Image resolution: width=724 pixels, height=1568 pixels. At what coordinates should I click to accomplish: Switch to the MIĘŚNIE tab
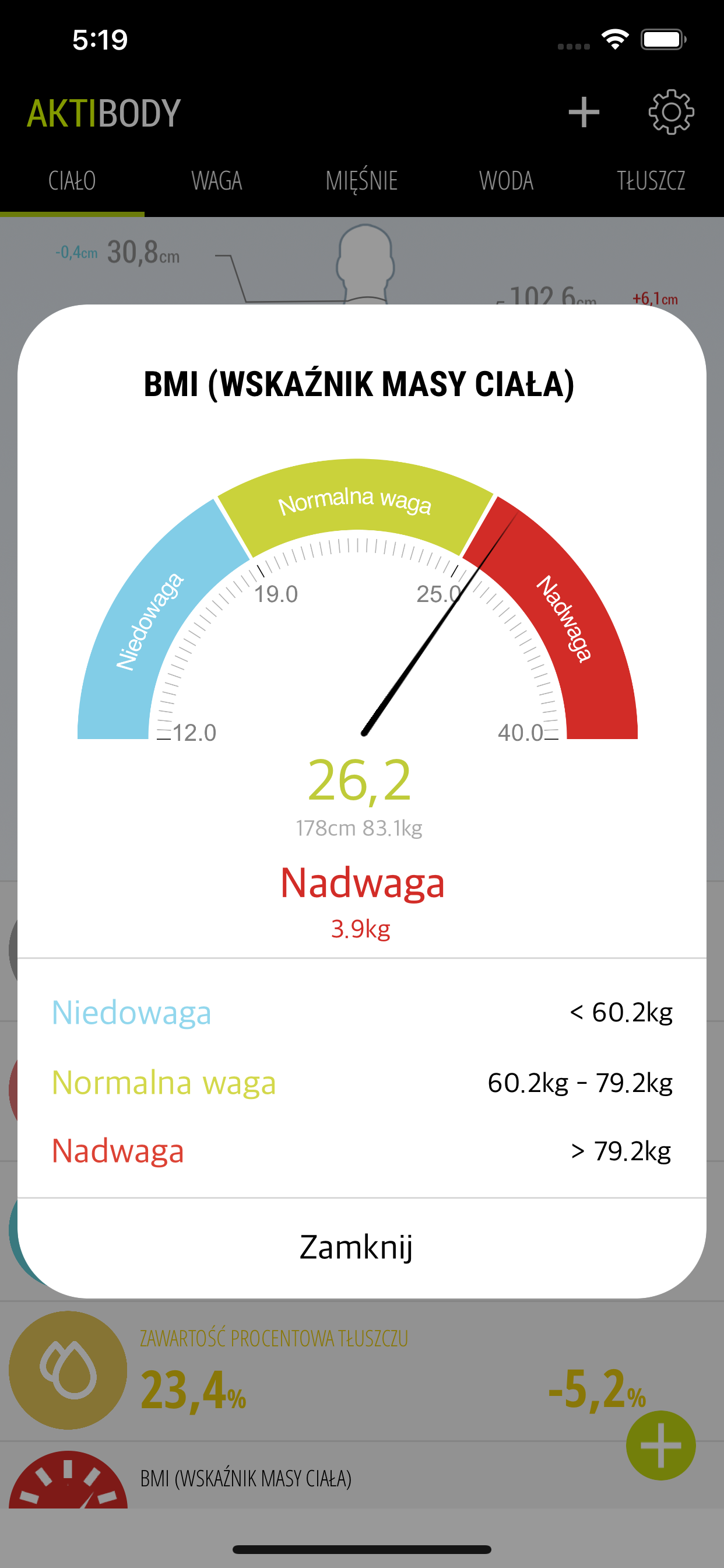pyautogui.click(x=361, y=181)
